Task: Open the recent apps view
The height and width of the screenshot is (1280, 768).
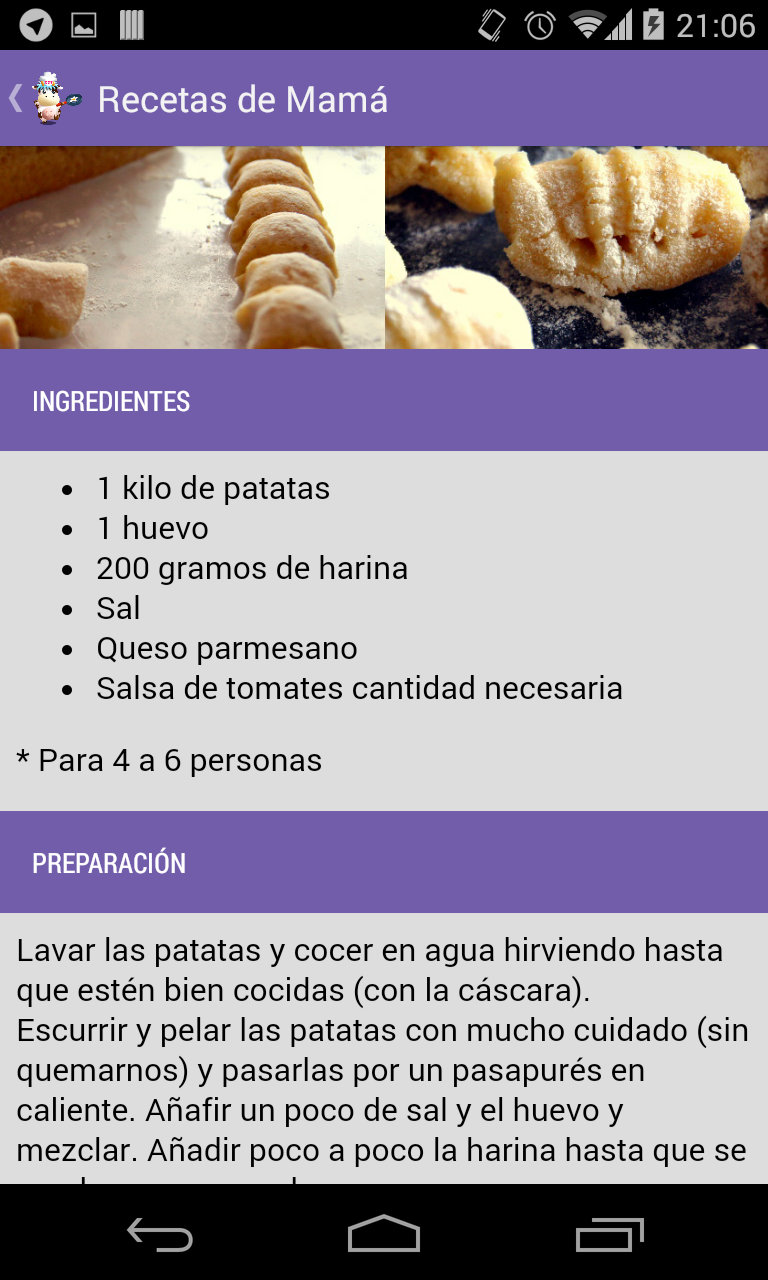Action: (x=609, y=1234)
